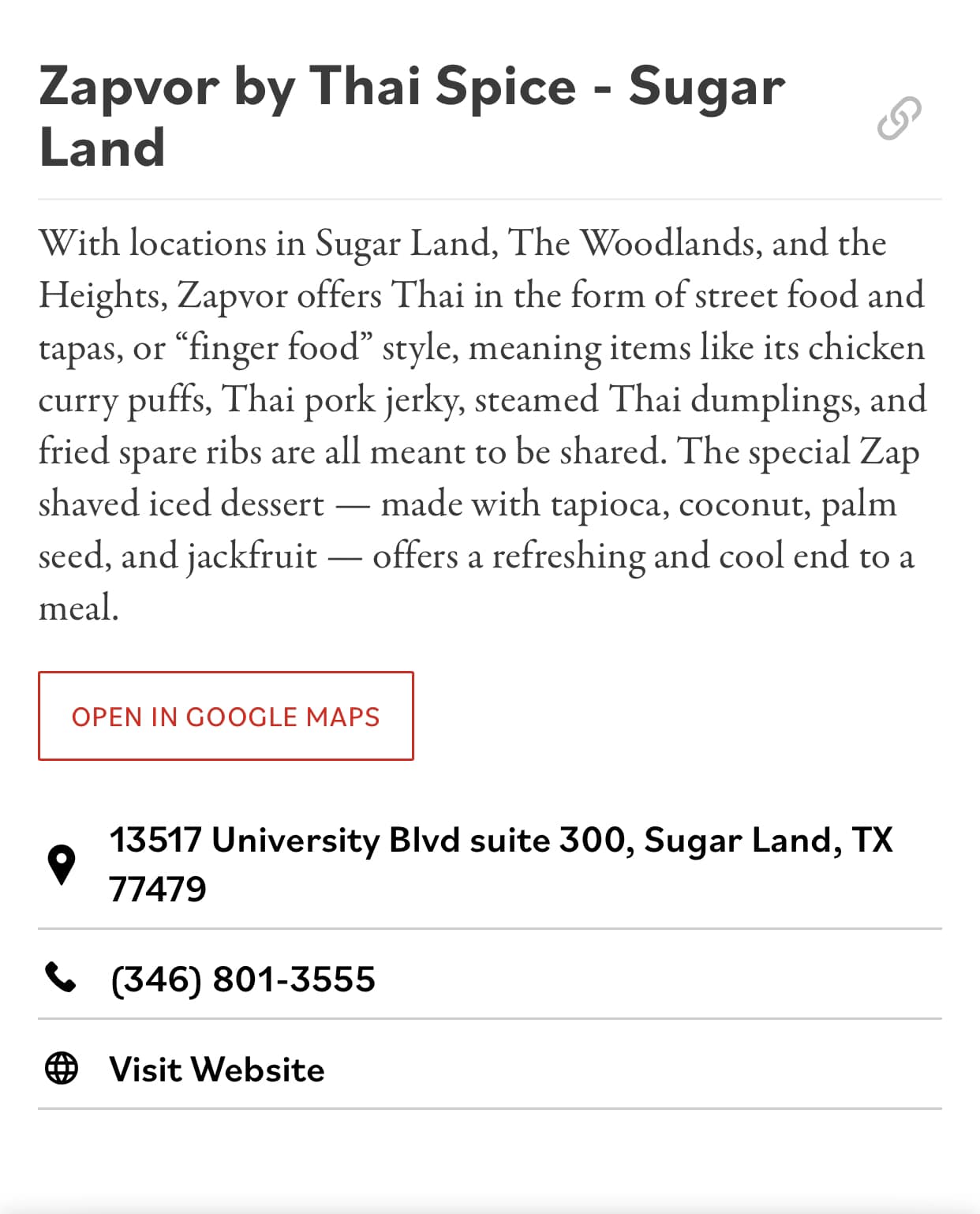
Task: Call (346) 801-3555
Action: [242, 979]
